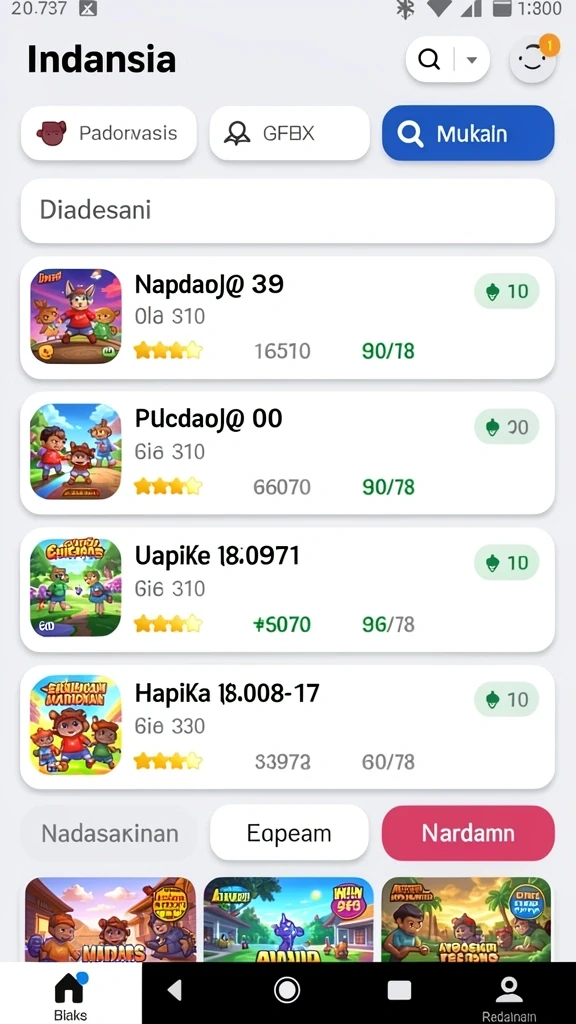
Task: Open the PUcdaoj@ 00 game card
Action: pos(287,453)
